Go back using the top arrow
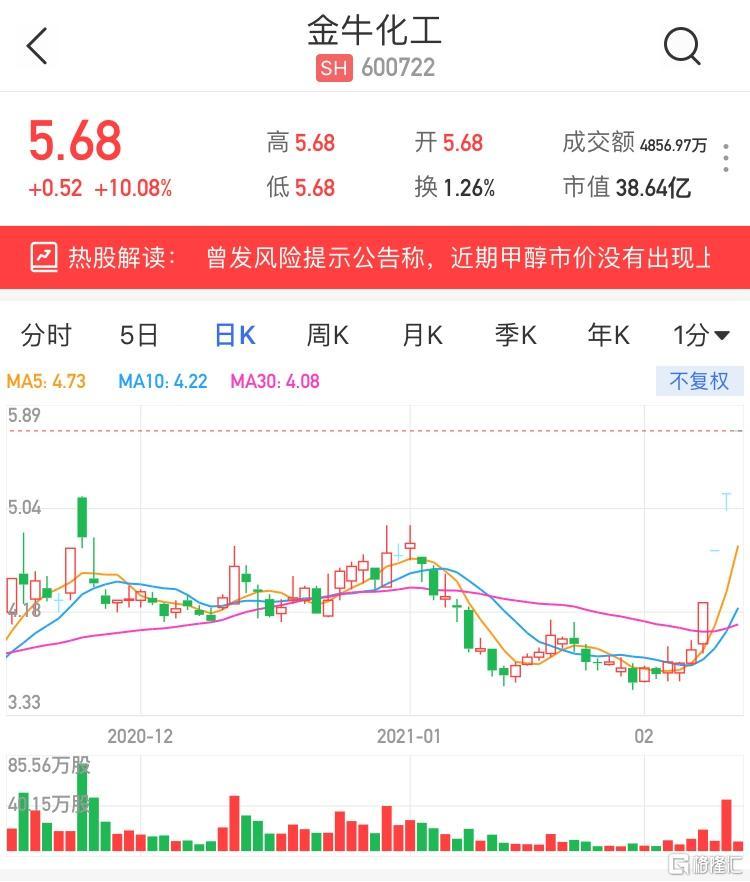Viewport: 750px width, 882px height. click(37, 46)
